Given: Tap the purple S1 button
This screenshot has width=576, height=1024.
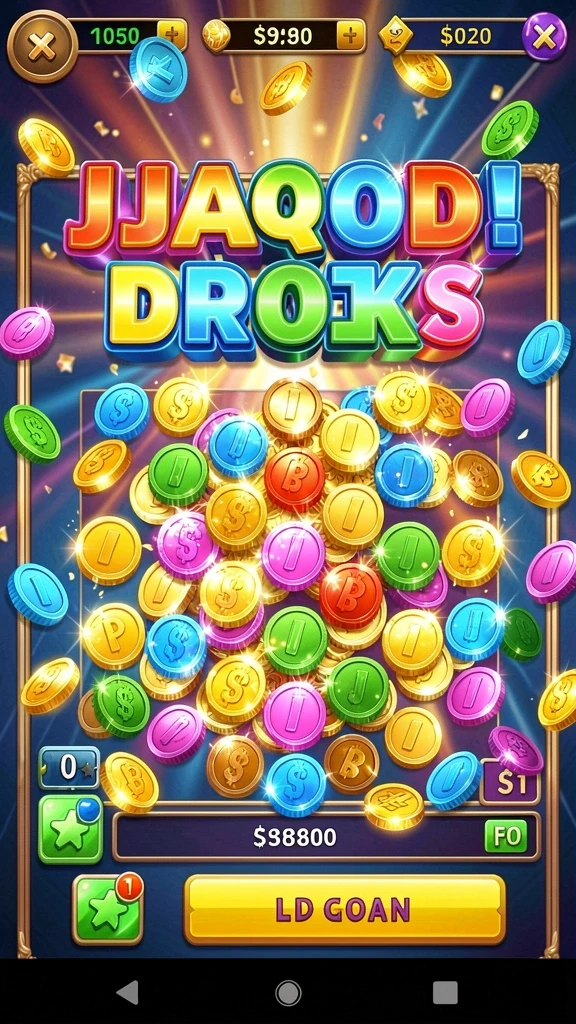Looking at the screenshot, I should (511, 784).
